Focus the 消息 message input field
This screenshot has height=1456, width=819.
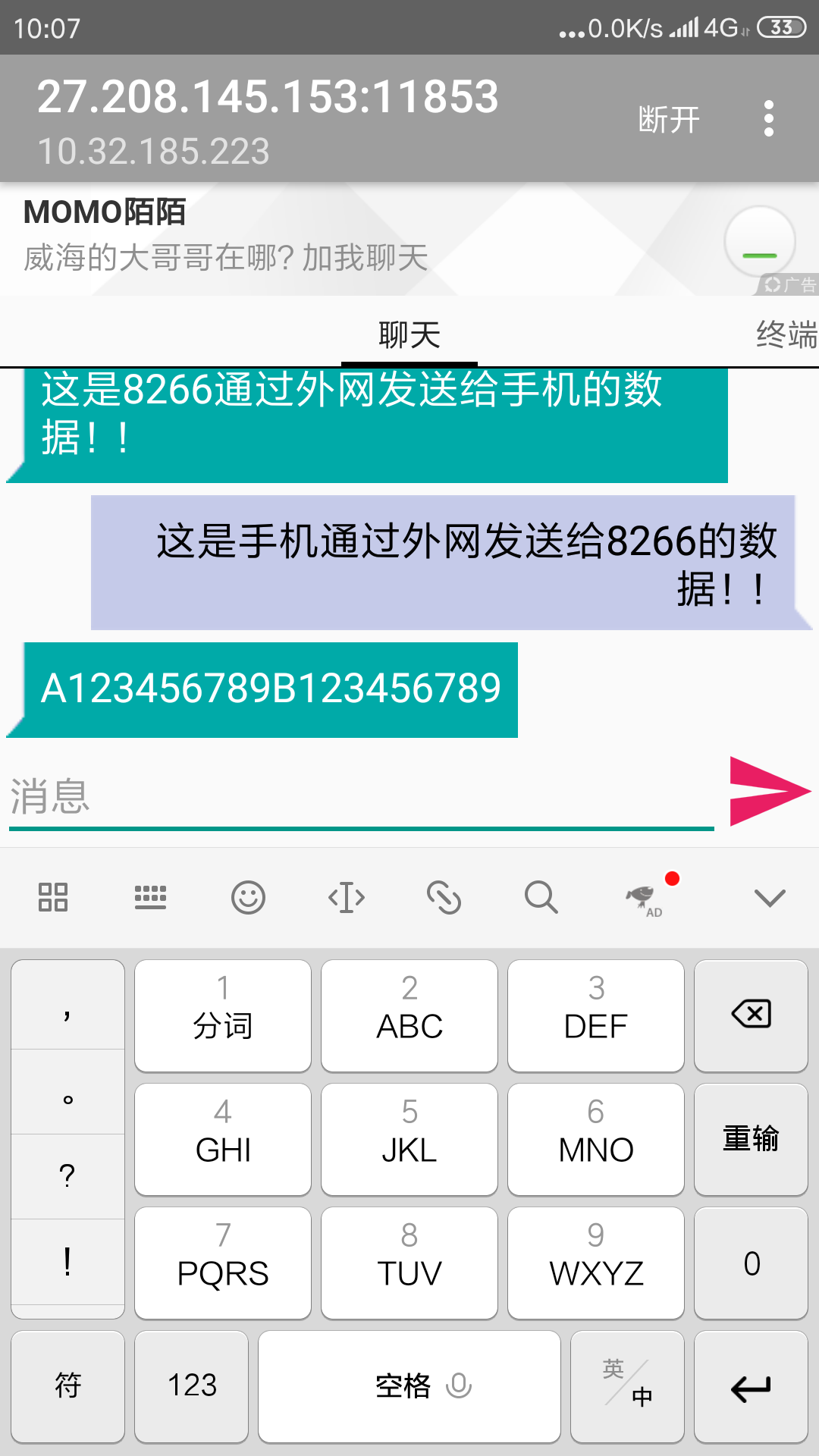360,796
